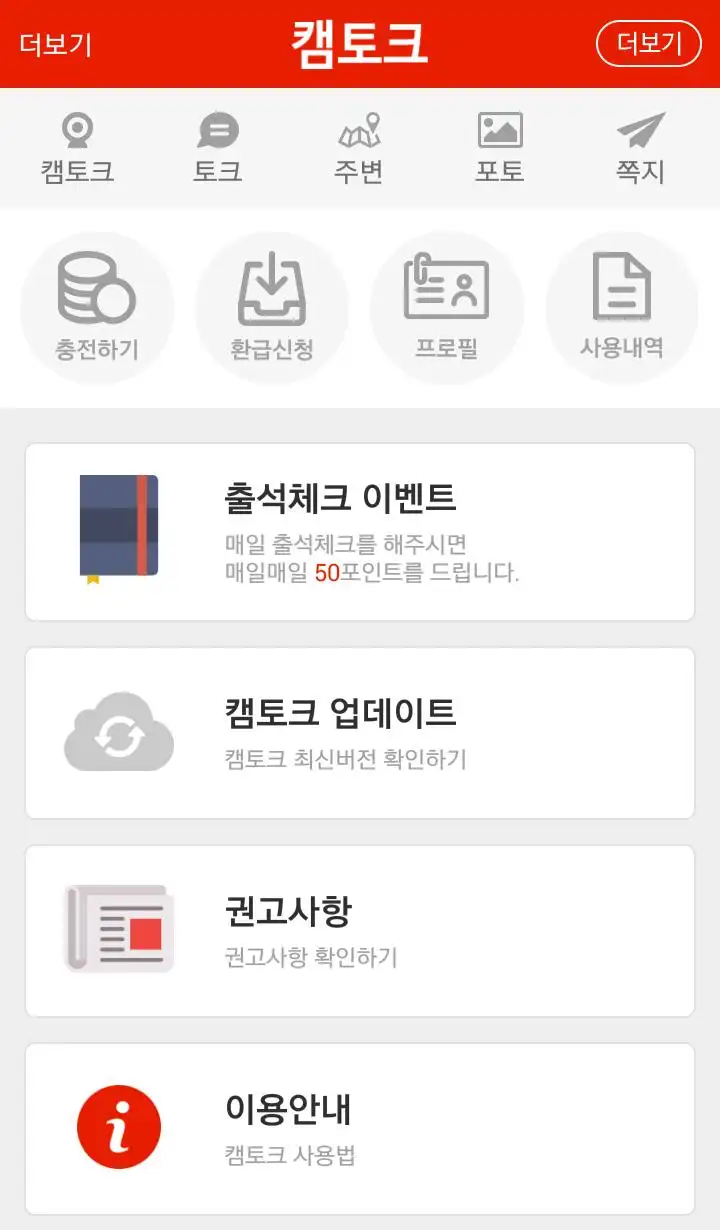Screen dimensions: 720x1230
Task: Go to the 포토 tab
Action: coord(500,148)
